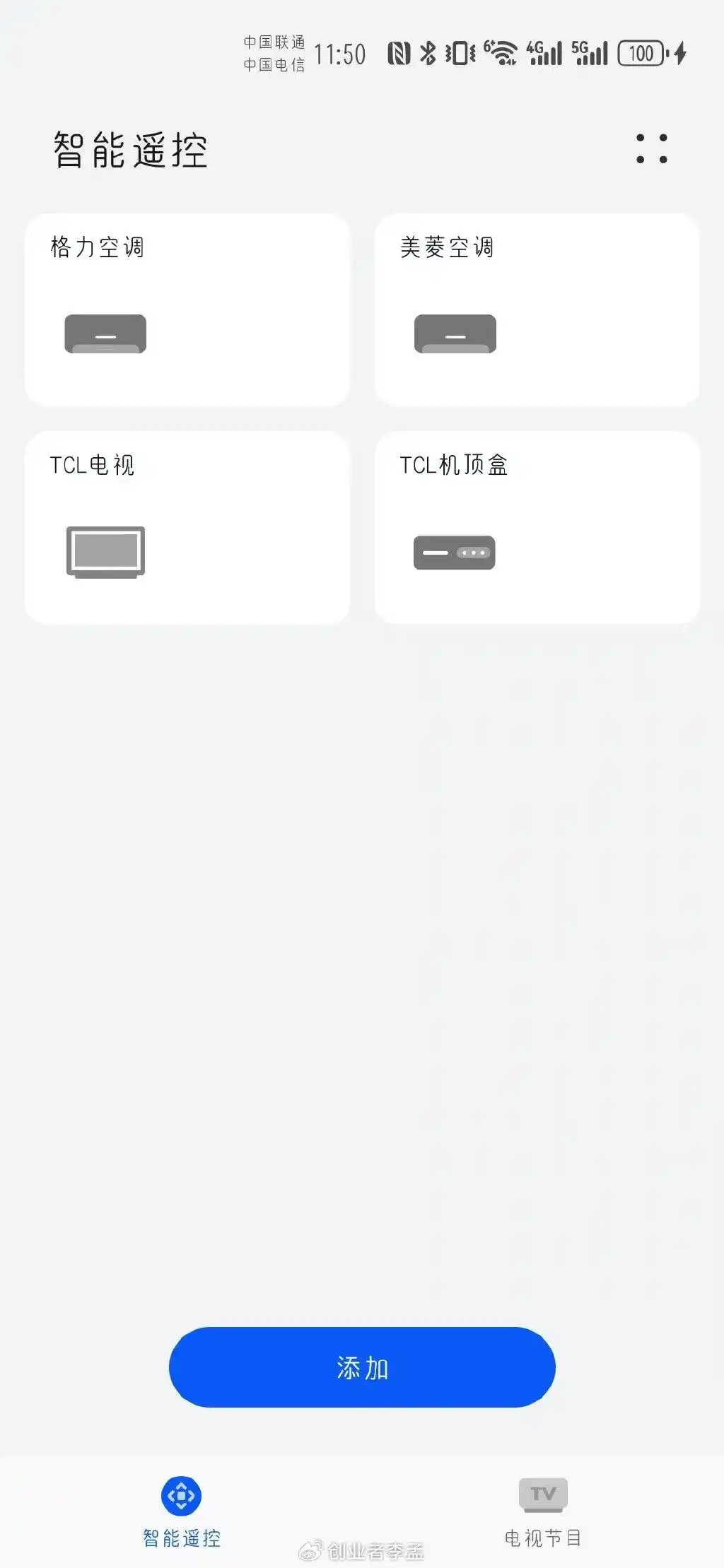This screenshot has width=724, height=1568.
Task: Tap the television icon on TCL电视 card
Action: [106, 555]
